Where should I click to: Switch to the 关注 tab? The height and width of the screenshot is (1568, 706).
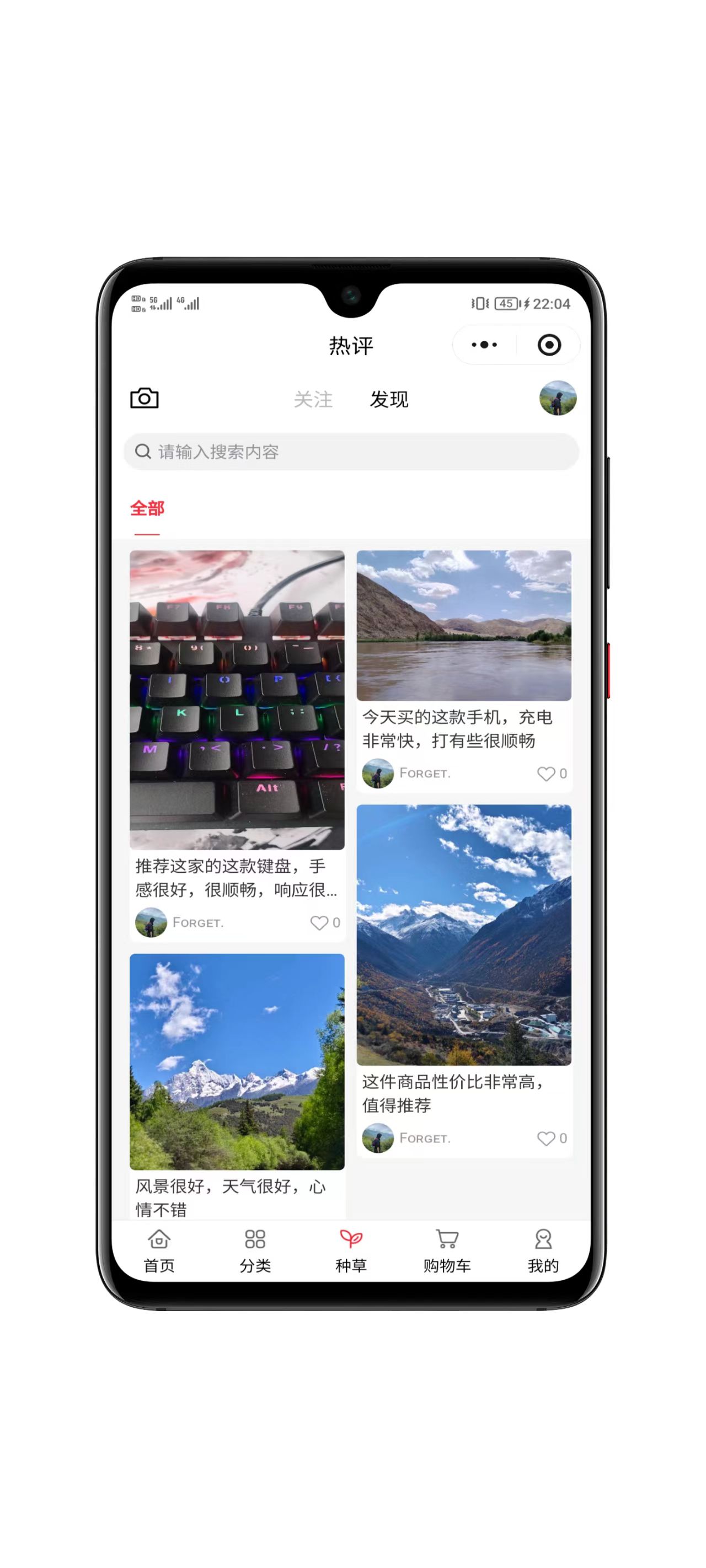313,400
